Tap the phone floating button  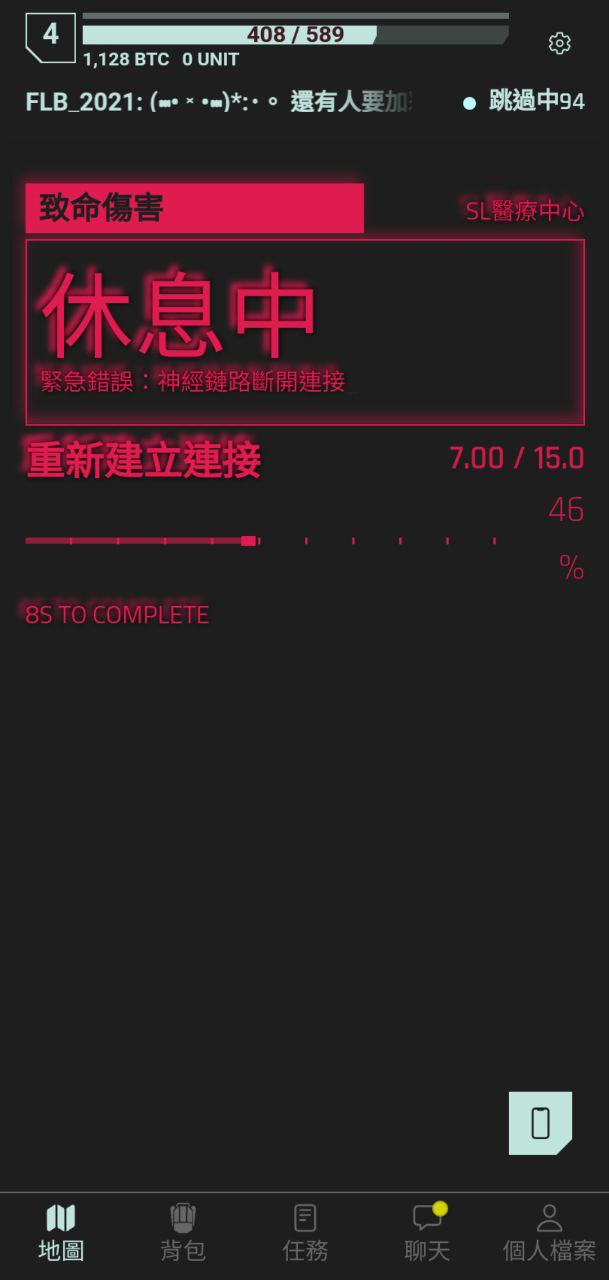click(540, 1123)
